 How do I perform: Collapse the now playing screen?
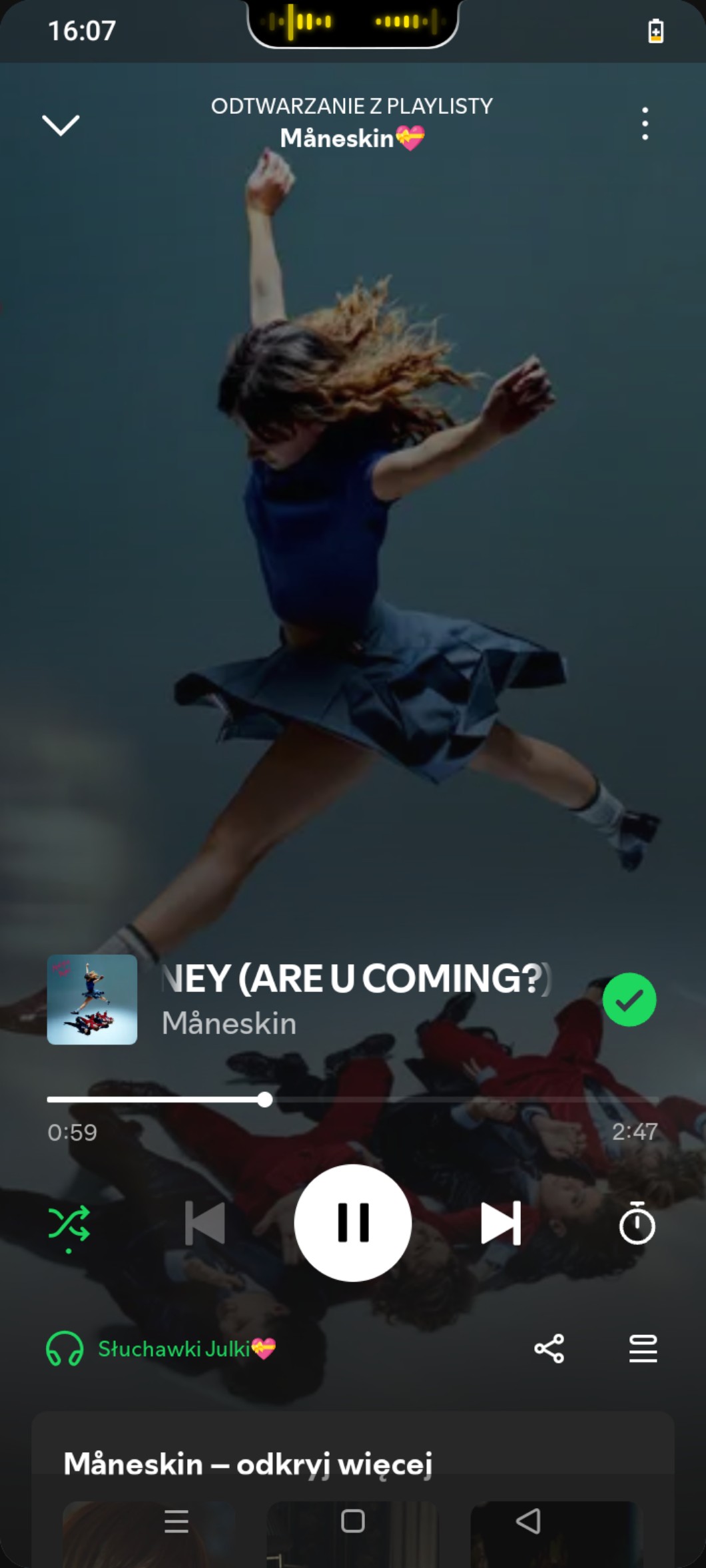pos(61,125)
